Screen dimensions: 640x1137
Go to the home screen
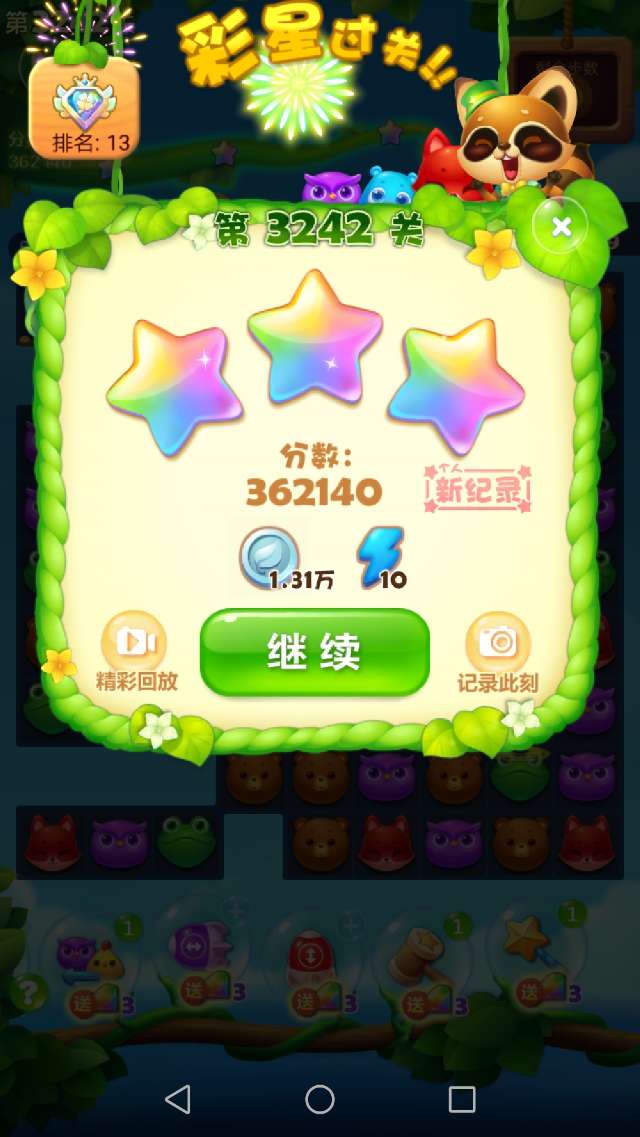[x=320, y=1099]
